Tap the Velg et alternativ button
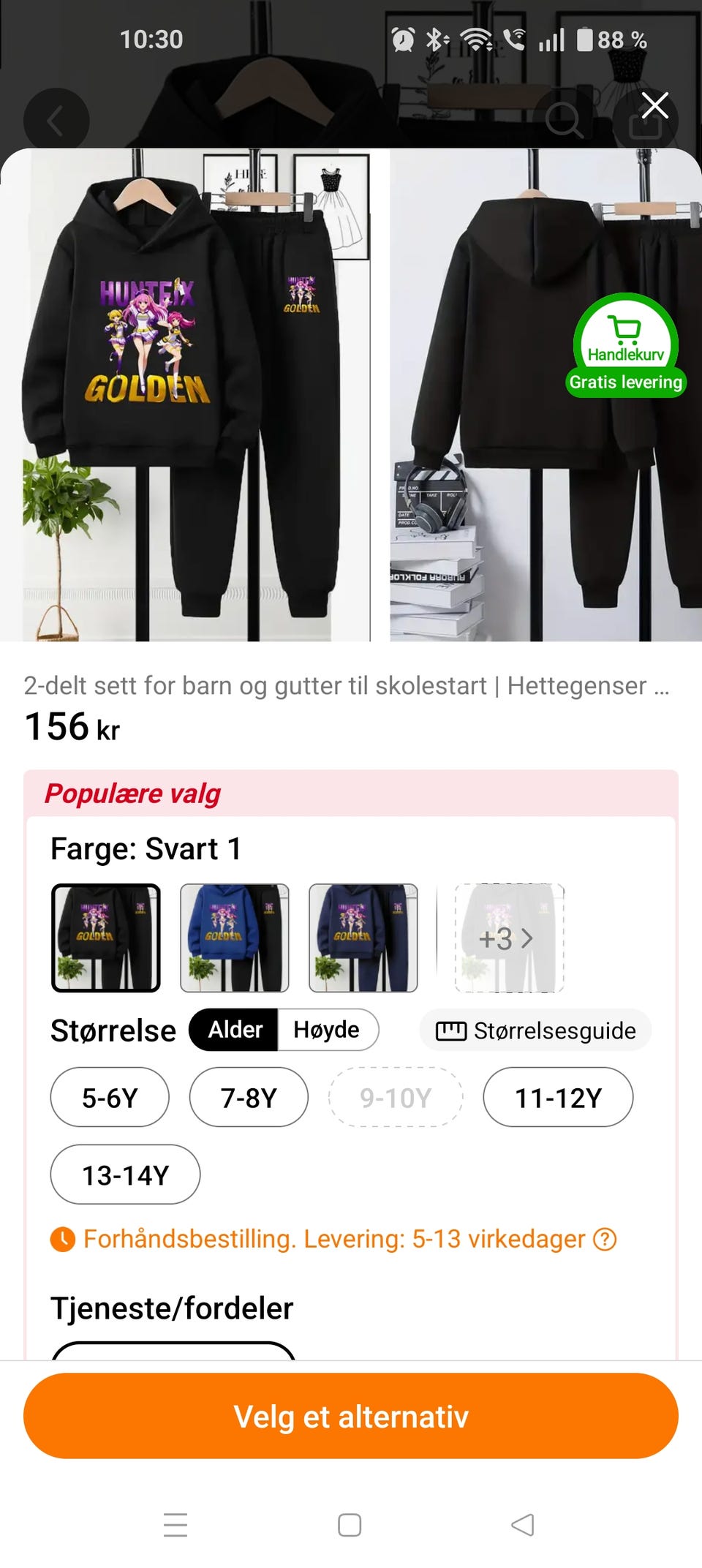 351,1416
